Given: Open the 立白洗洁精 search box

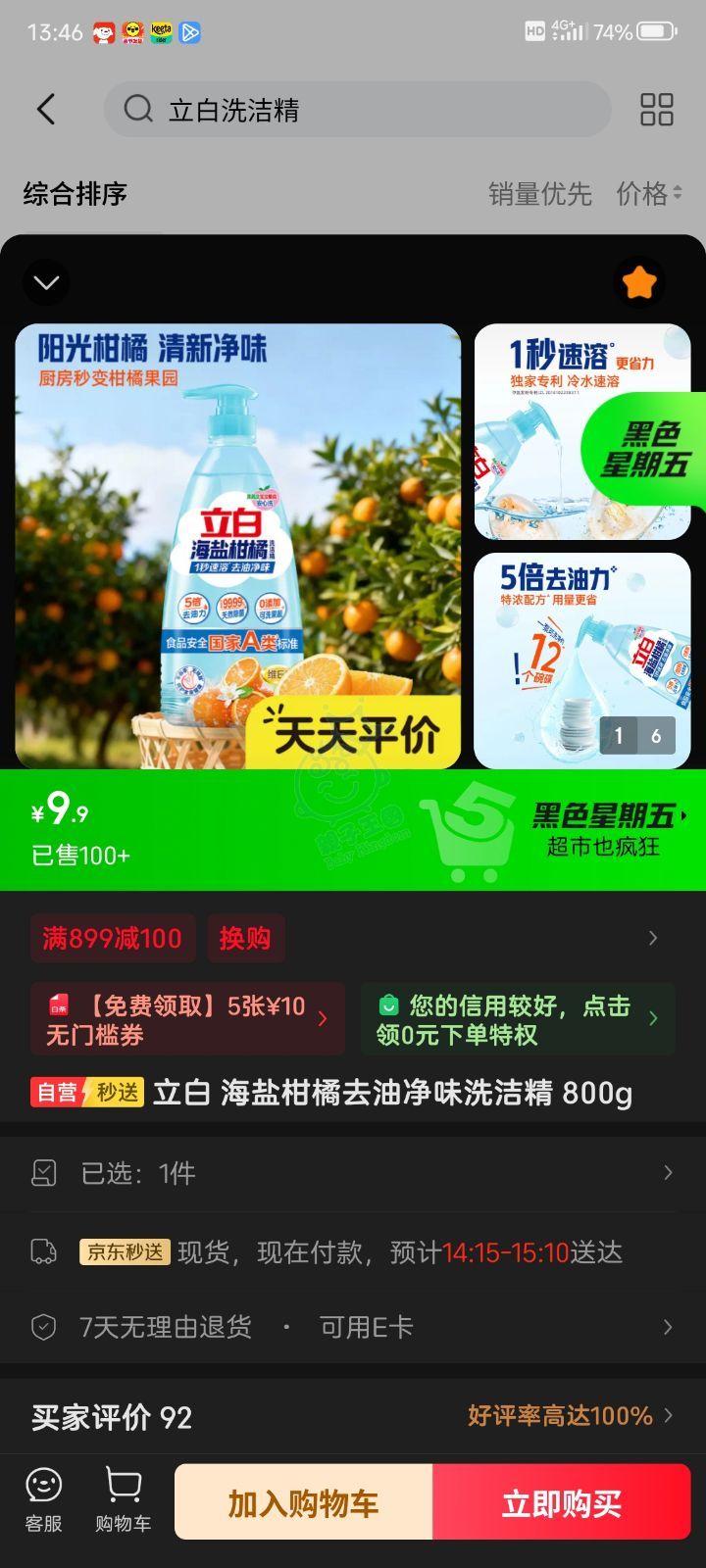Looking at the screenshot, I should click(x=357, y=110).
